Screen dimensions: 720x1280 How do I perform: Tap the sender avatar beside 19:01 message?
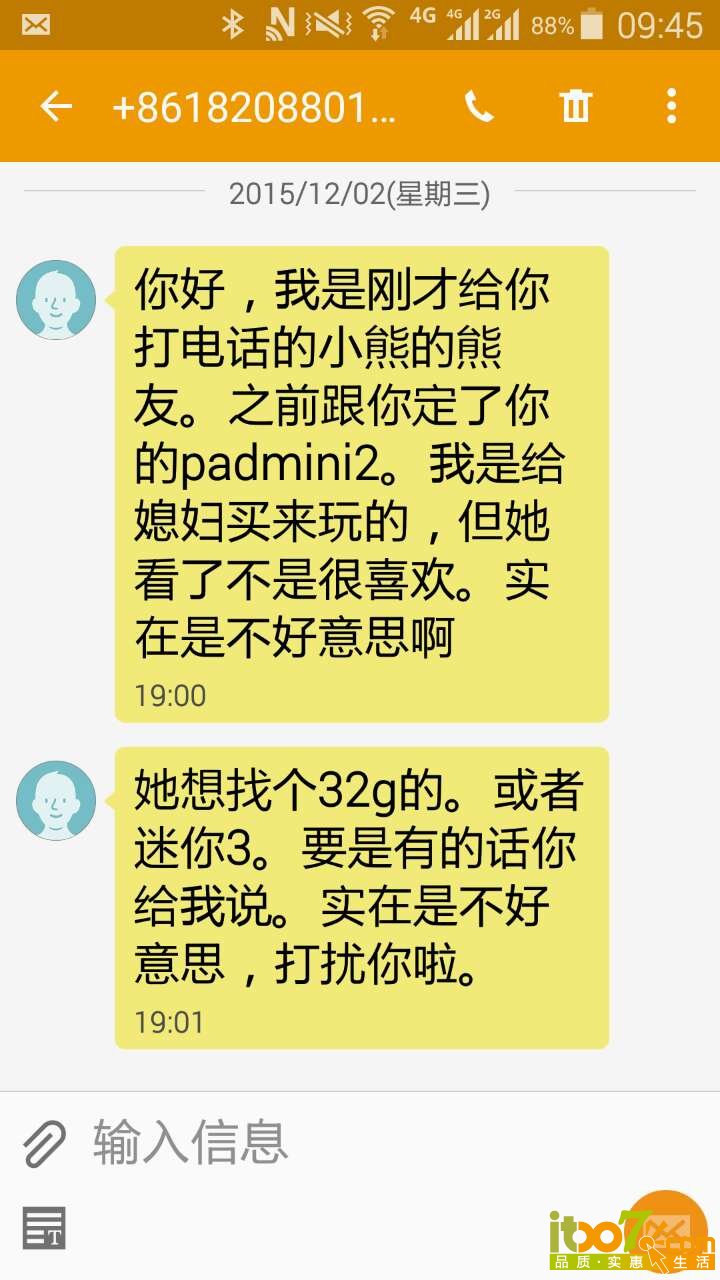56,800
